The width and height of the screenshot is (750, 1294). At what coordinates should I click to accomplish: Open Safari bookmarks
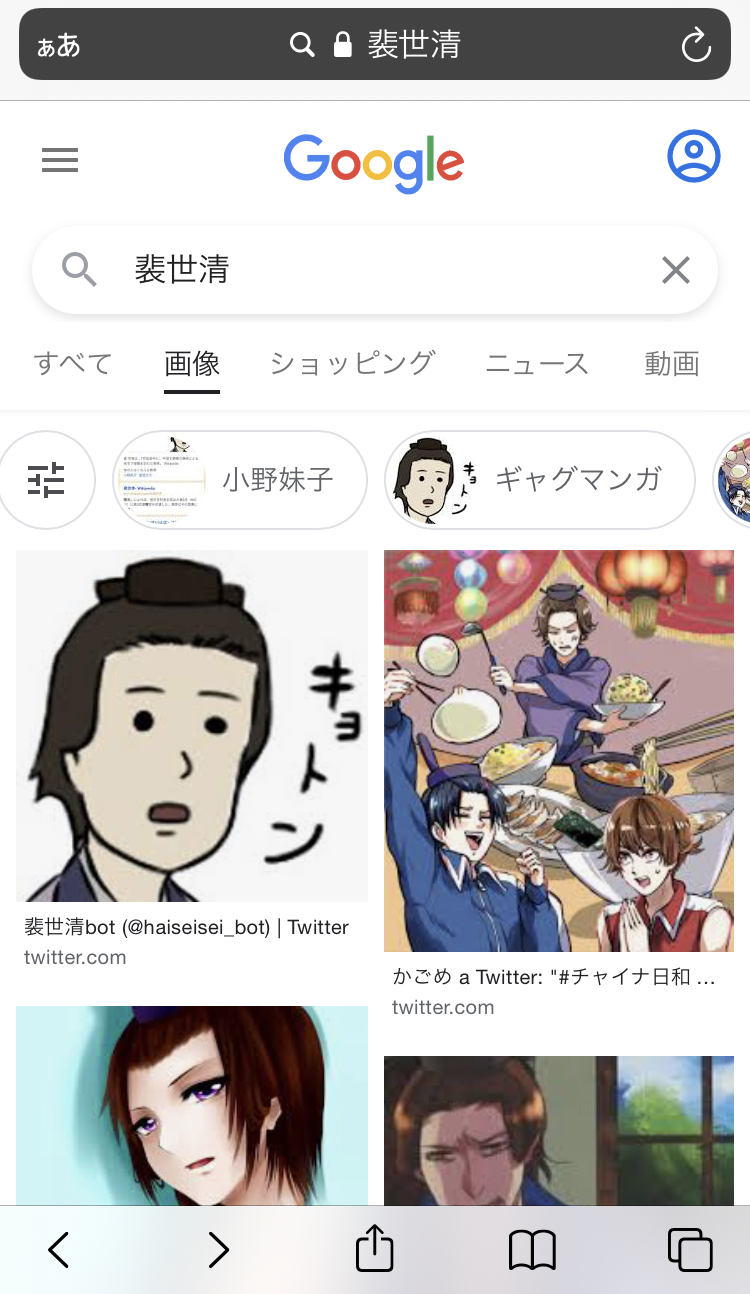click(x=532, y=1250)
